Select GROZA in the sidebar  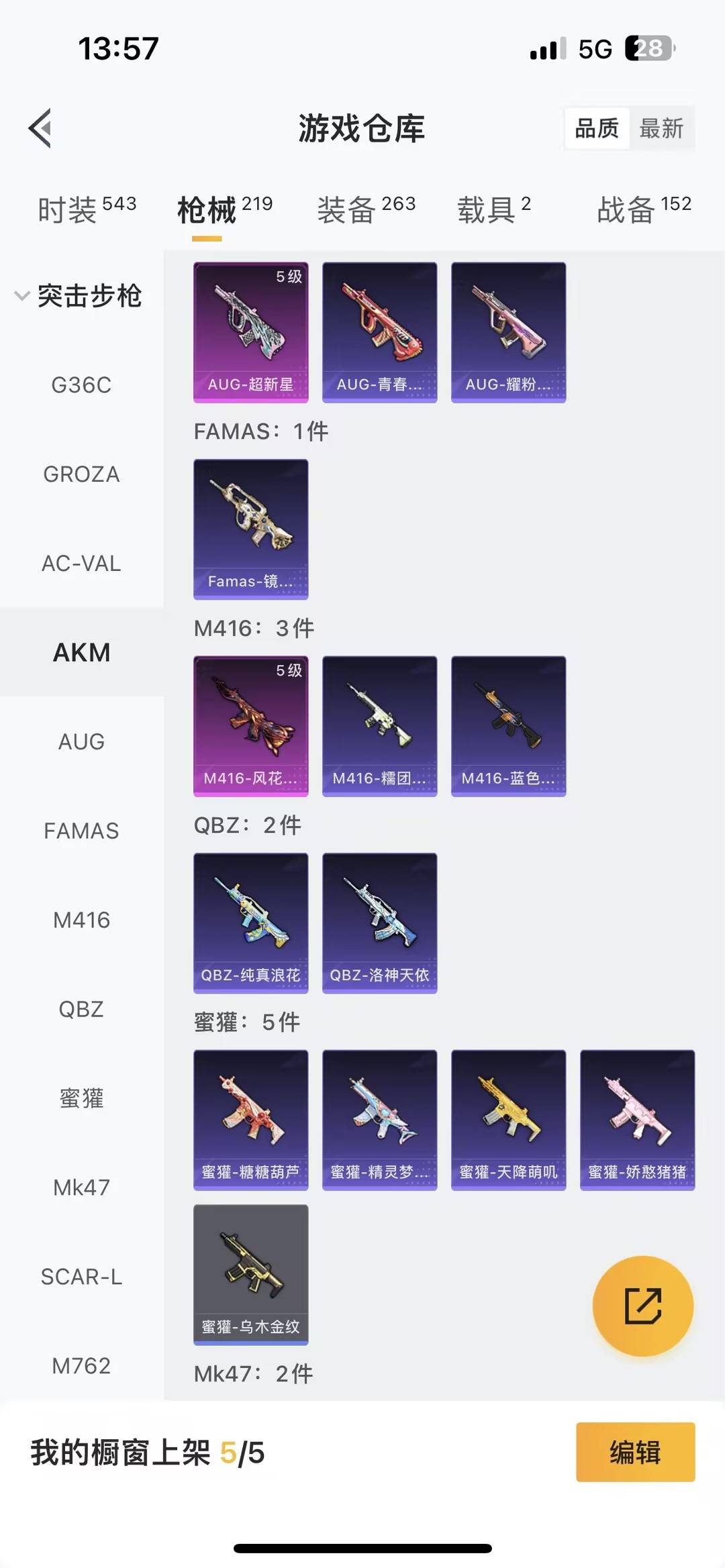[81, 474]
